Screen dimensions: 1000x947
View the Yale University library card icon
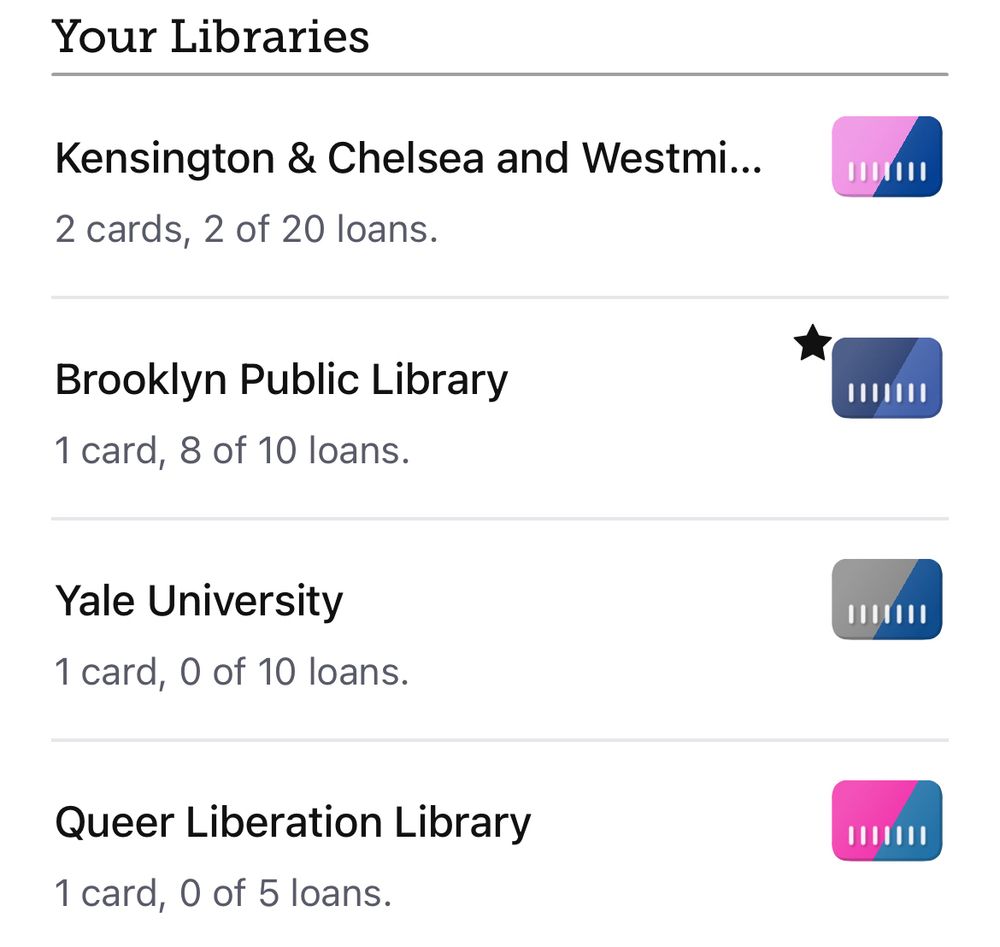[x=887, y=599]
